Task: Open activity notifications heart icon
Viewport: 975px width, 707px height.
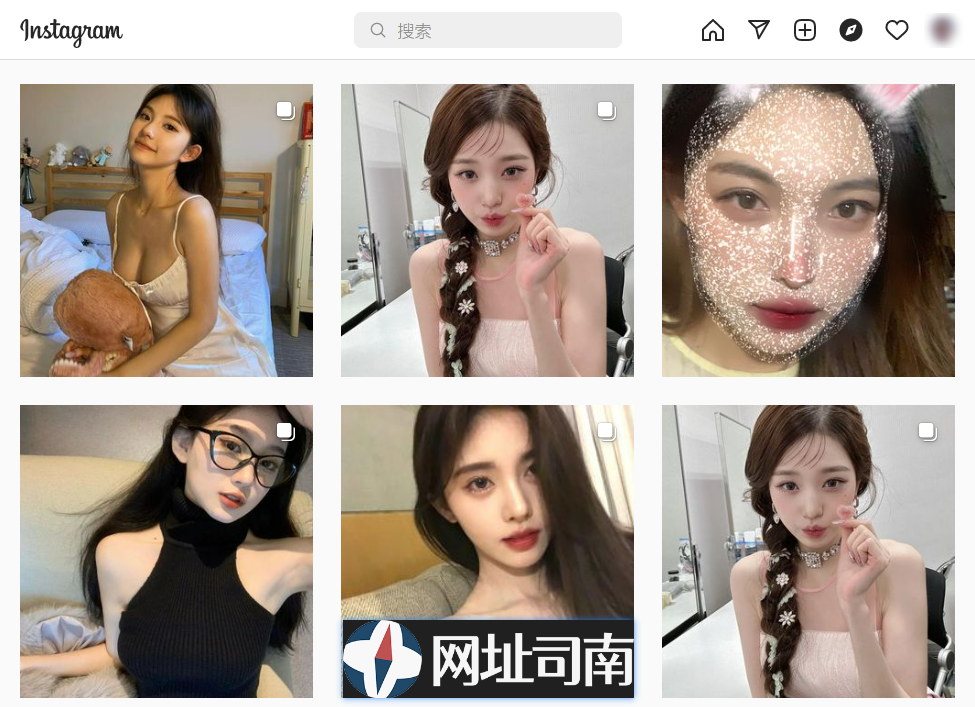Action: (x=897, y=30)
